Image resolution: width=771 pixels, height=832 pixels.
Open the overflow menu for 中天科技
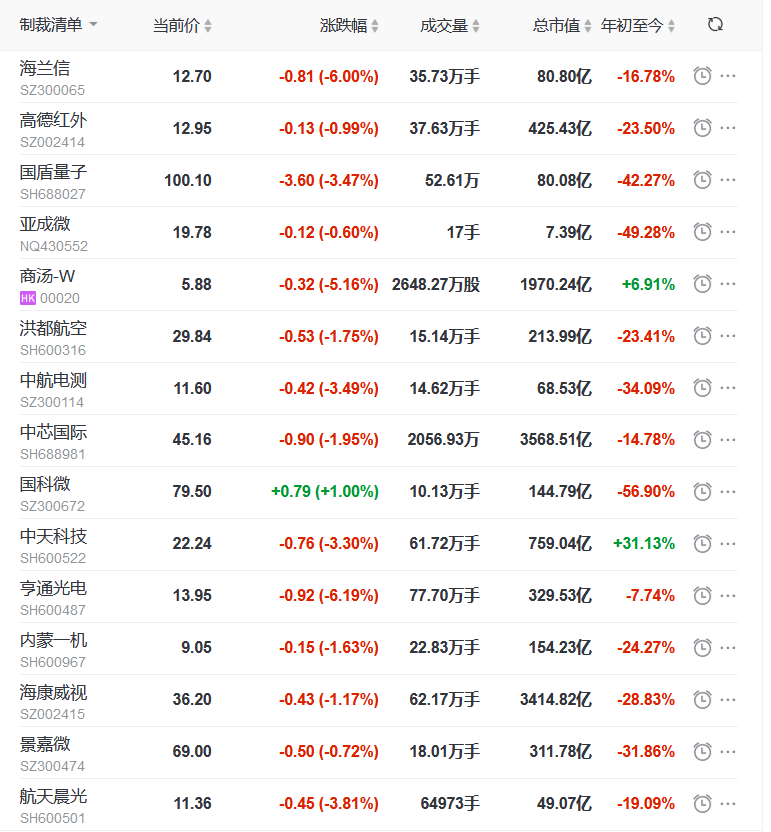point(728,544)
